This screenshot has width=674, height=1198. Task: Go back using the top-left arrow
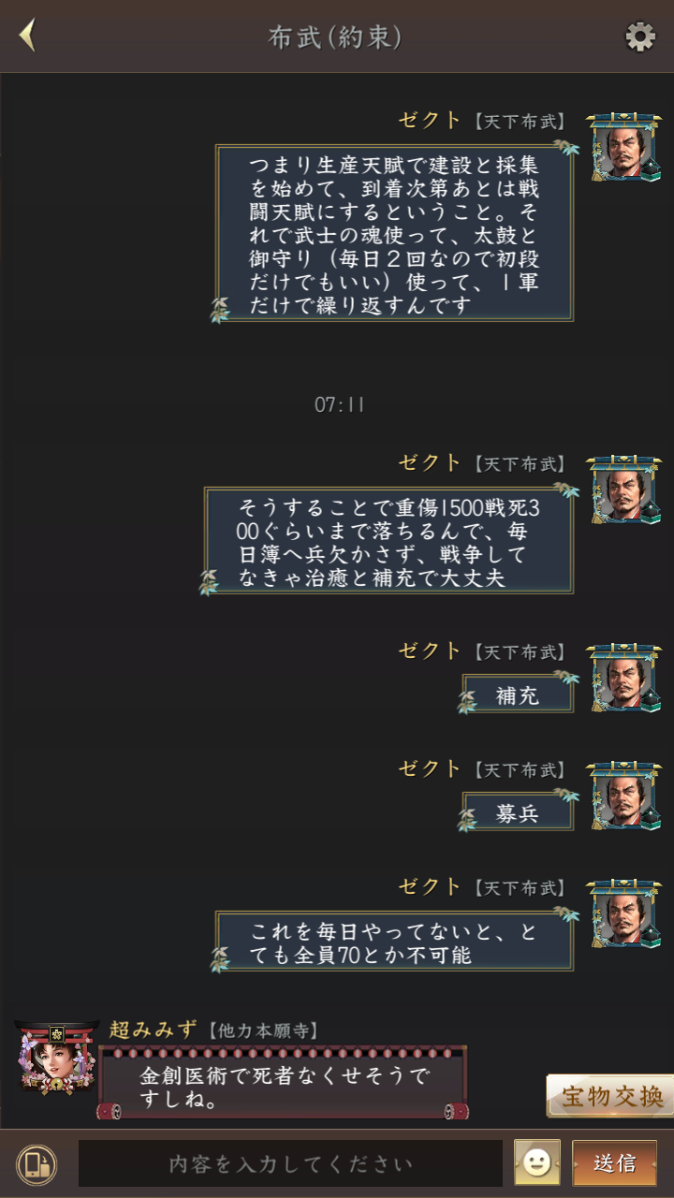pos(28,36)
